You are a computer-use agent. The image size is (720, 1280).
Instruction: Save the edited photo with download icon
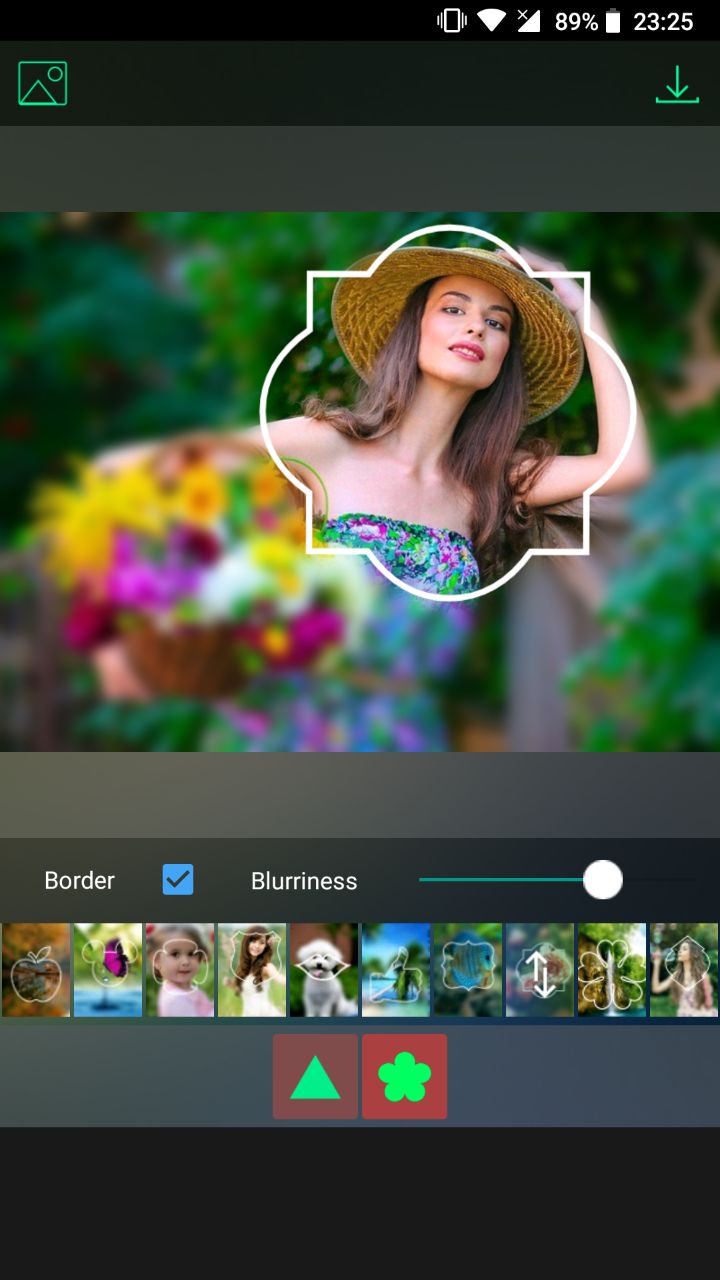click(x=677, y=85)
